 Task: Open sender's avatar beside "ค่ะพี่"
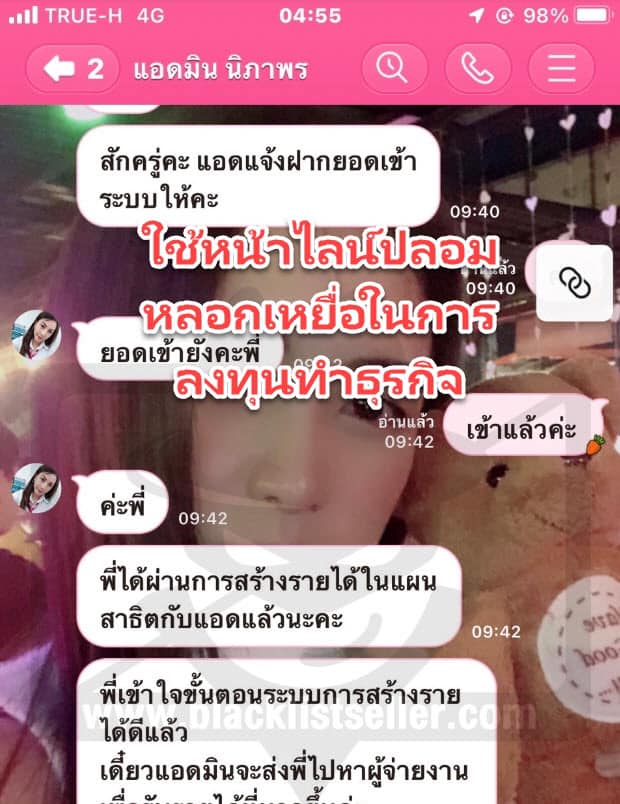pyautogui.click(x=36, y=487)
